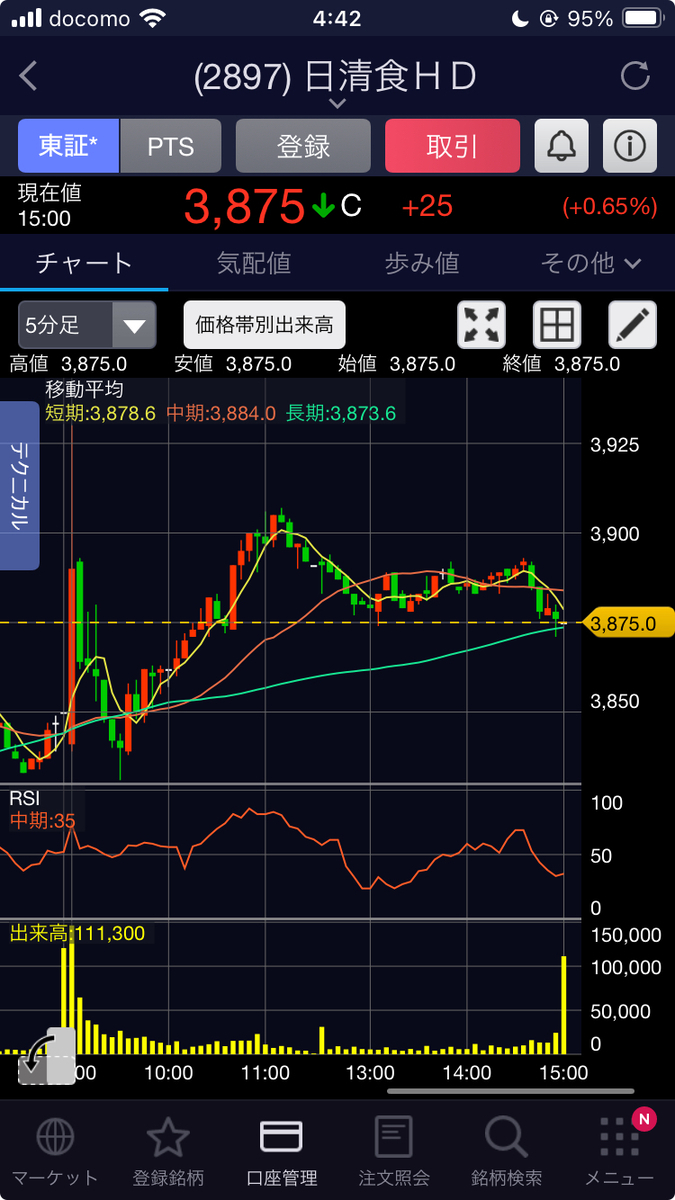Refresh the stock quote
The image size is (675, 1200).
635,76
